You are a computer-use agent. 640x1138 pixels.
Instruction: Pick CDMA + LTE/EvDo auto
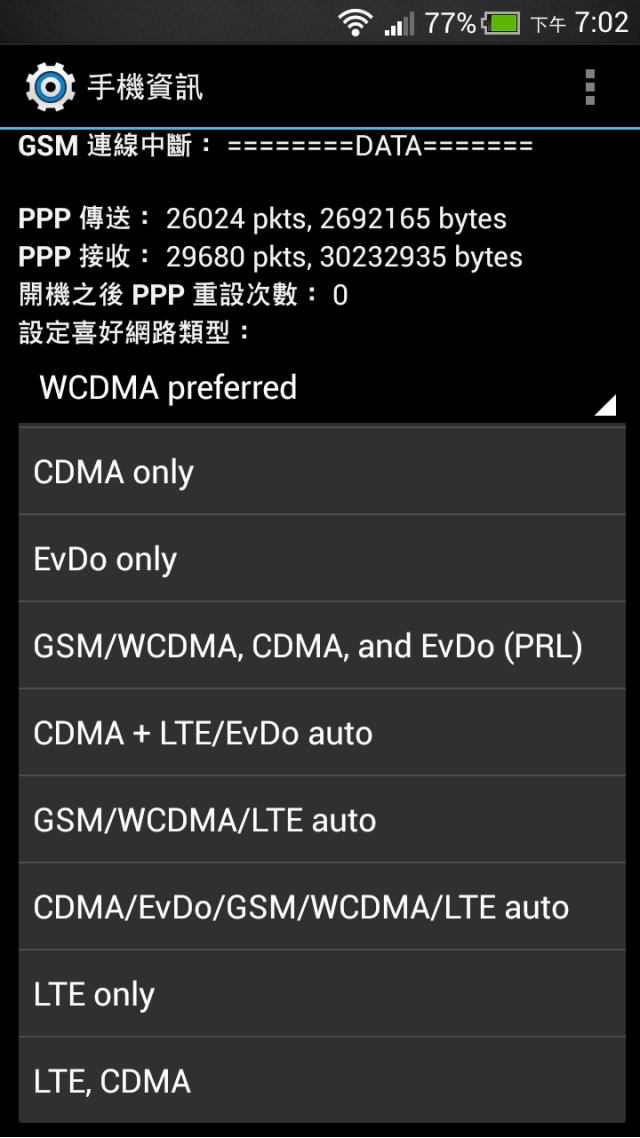click(x=321, y=733)
